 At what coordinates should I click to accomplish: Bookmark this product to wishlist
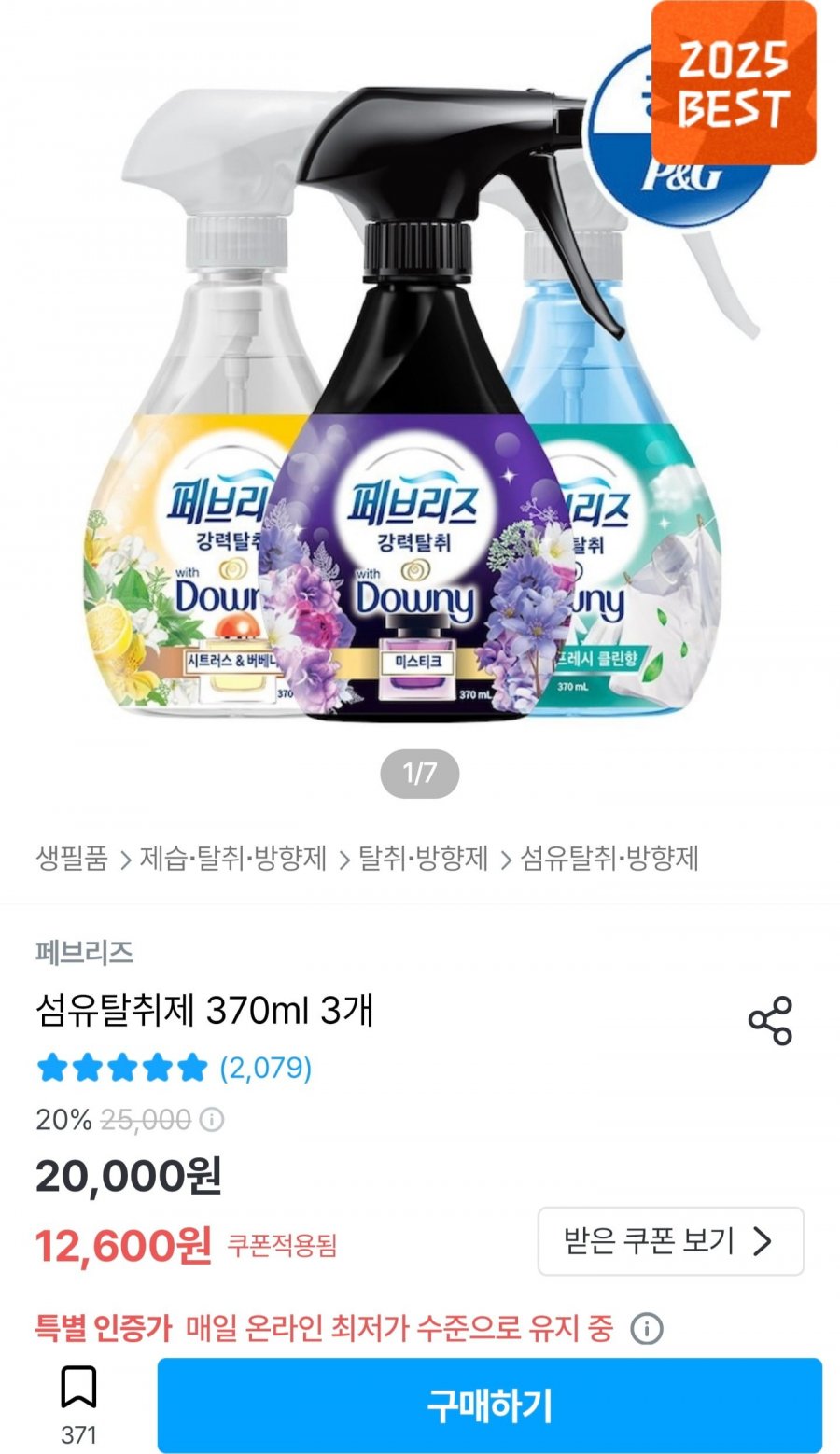tap(78, 1388)
